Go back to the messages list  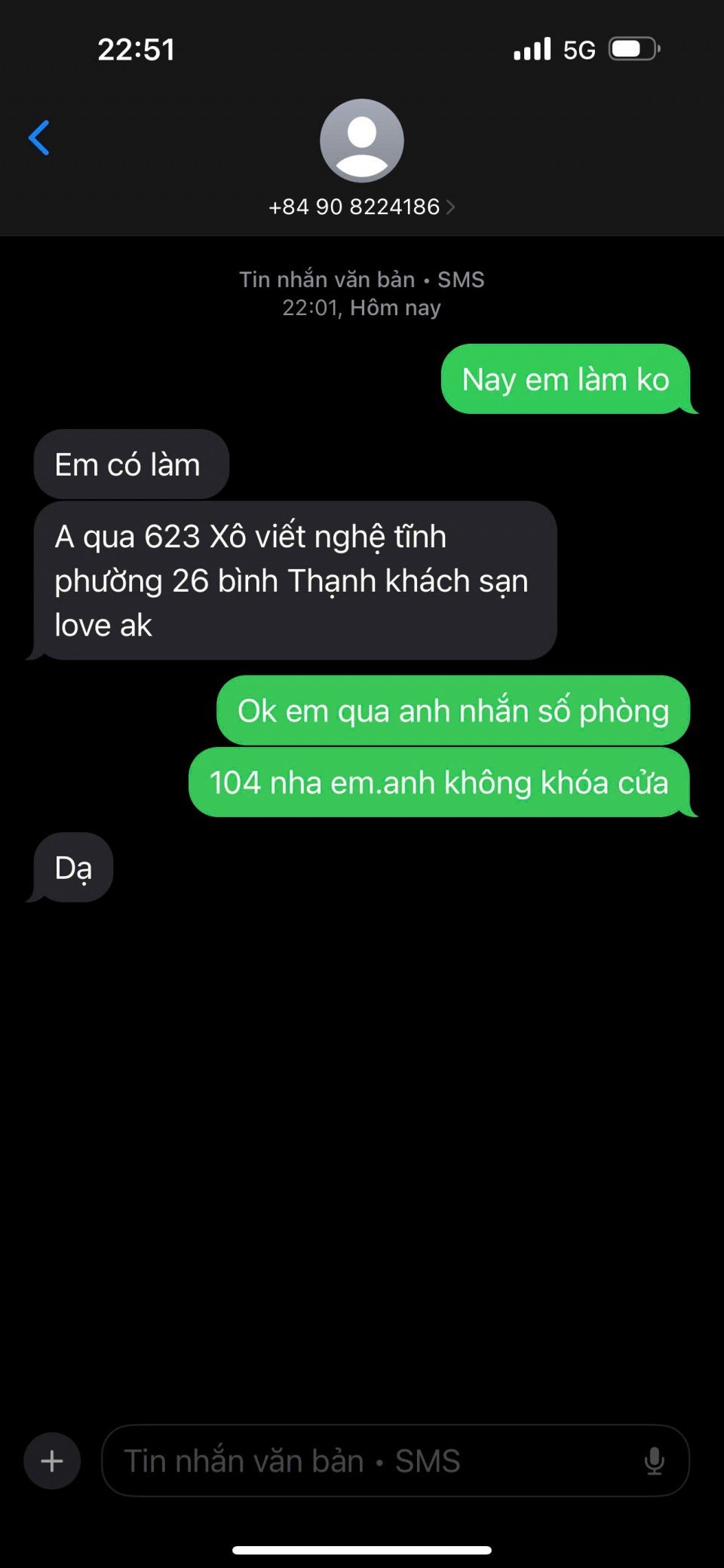(39, 138)
